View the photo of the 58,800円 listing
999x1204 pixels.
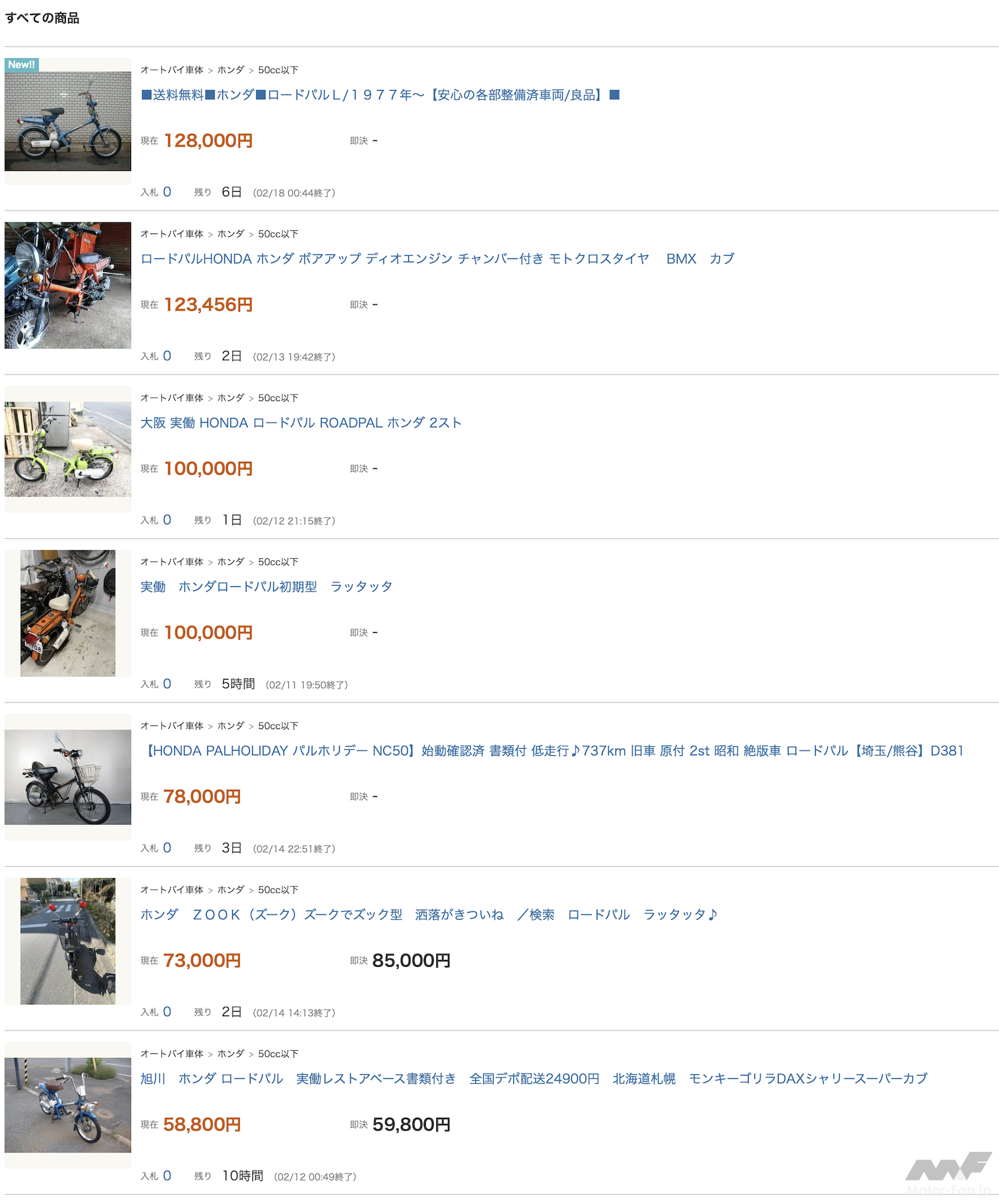pyautogui.click(x=68, y=1105)
